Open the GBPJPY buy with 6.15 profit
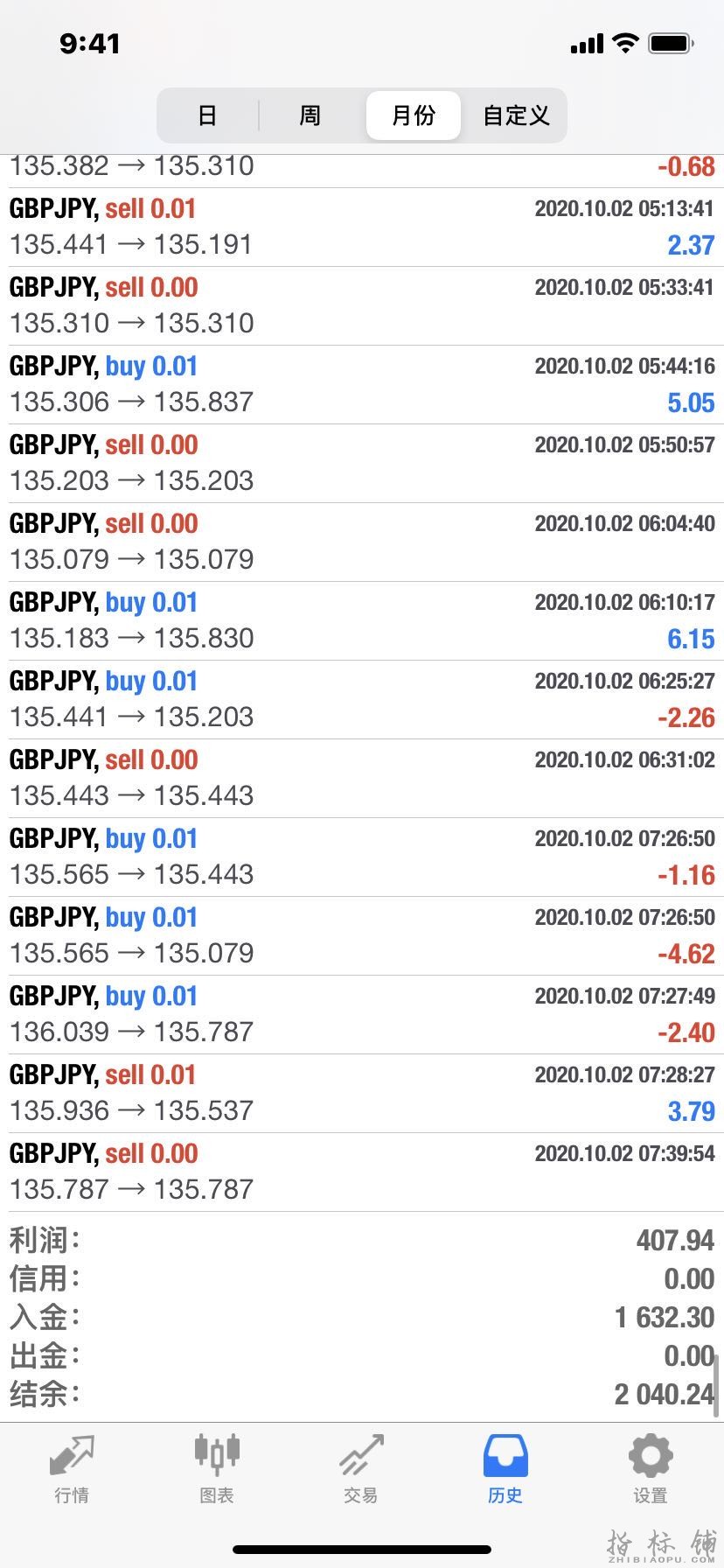Screen dimensions: 724x1568 coord(362,621)
